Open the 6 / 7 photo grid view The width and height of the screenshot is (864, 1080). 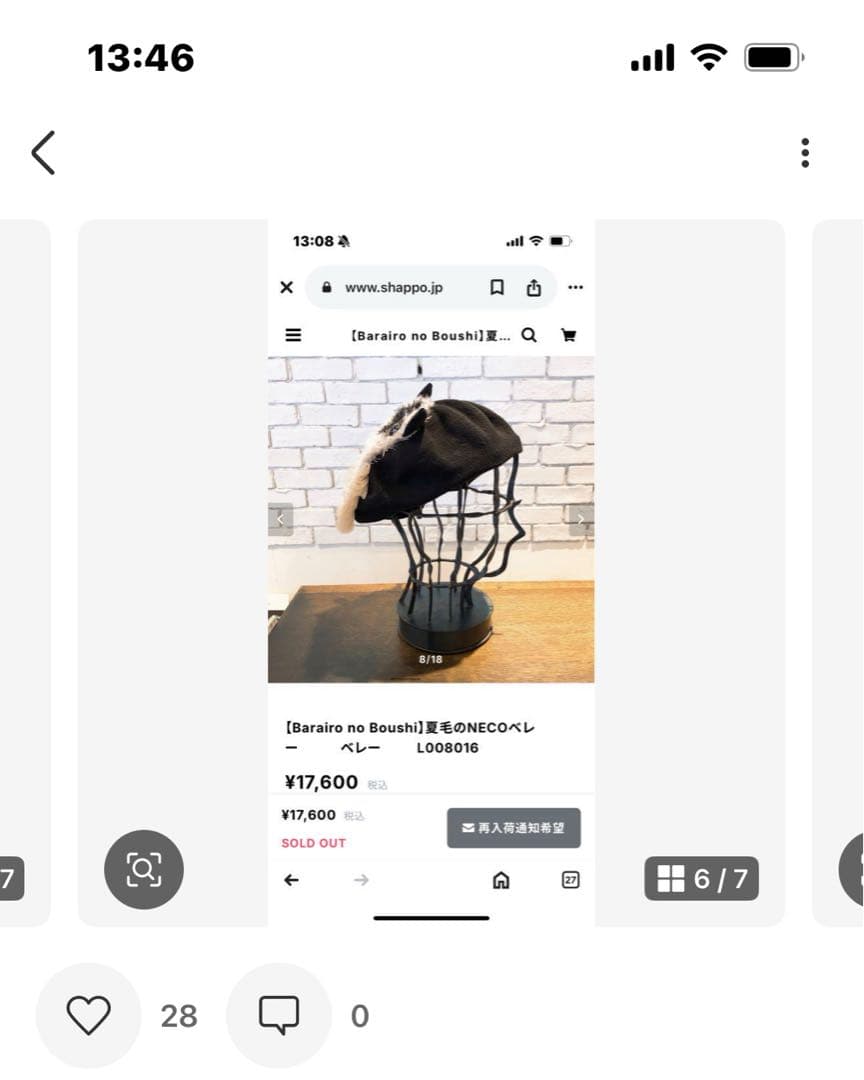coord(701,879)
